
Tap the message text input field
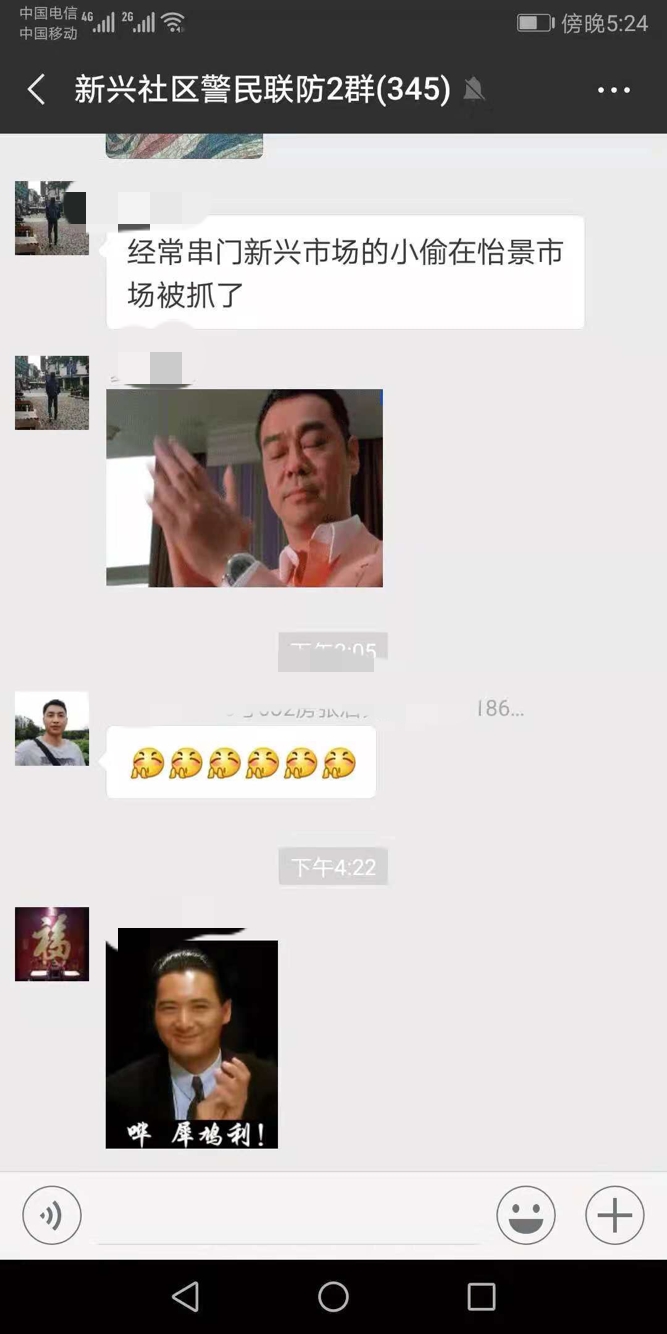click(288, 1216)
